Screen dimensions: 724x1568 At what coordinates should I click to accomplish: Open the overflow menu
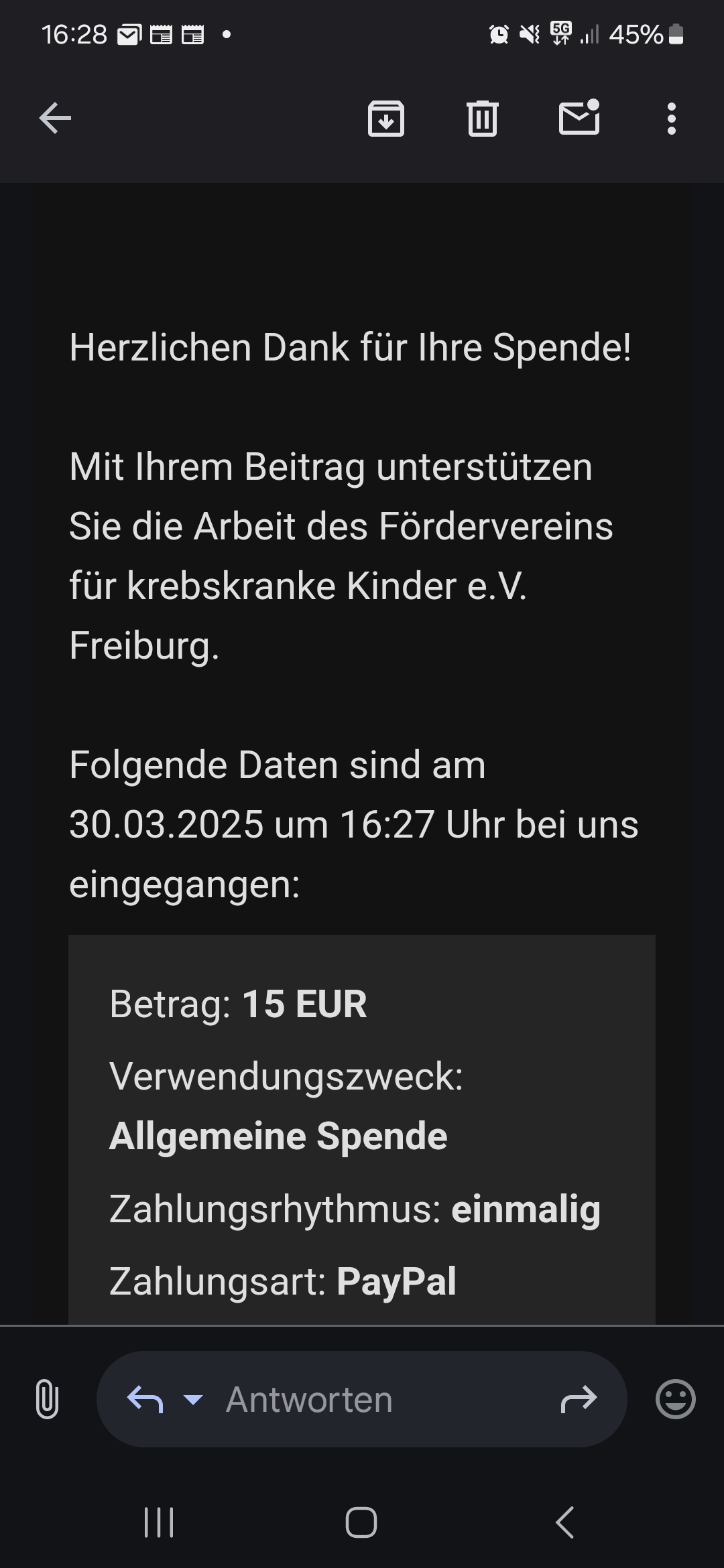pos(671,119)
